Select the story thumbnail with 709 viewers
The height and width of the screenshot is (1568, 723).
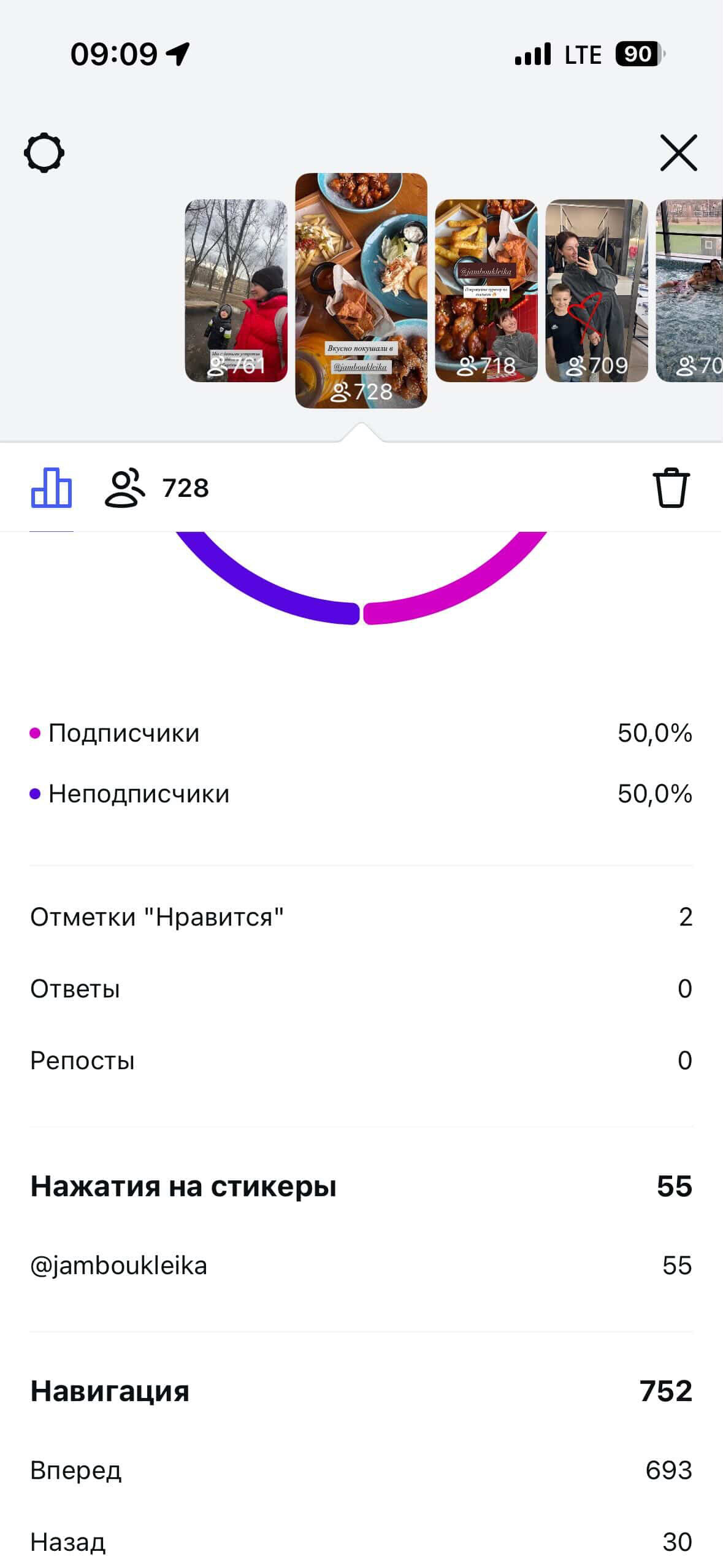point(596,290)
